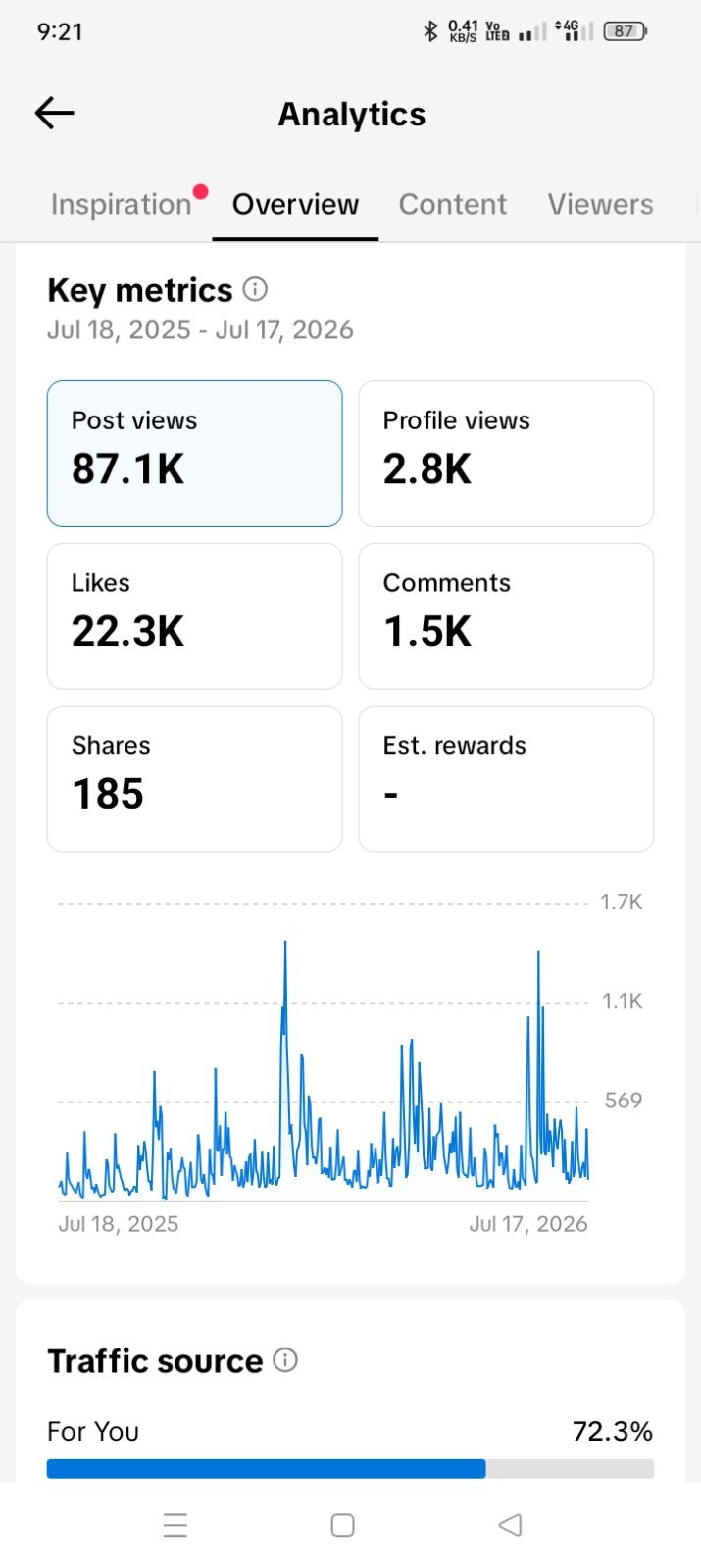The height and width of the screenshot is (1568, 701).
Task: Open the Est. rewards card
Action: pos(506,779)
